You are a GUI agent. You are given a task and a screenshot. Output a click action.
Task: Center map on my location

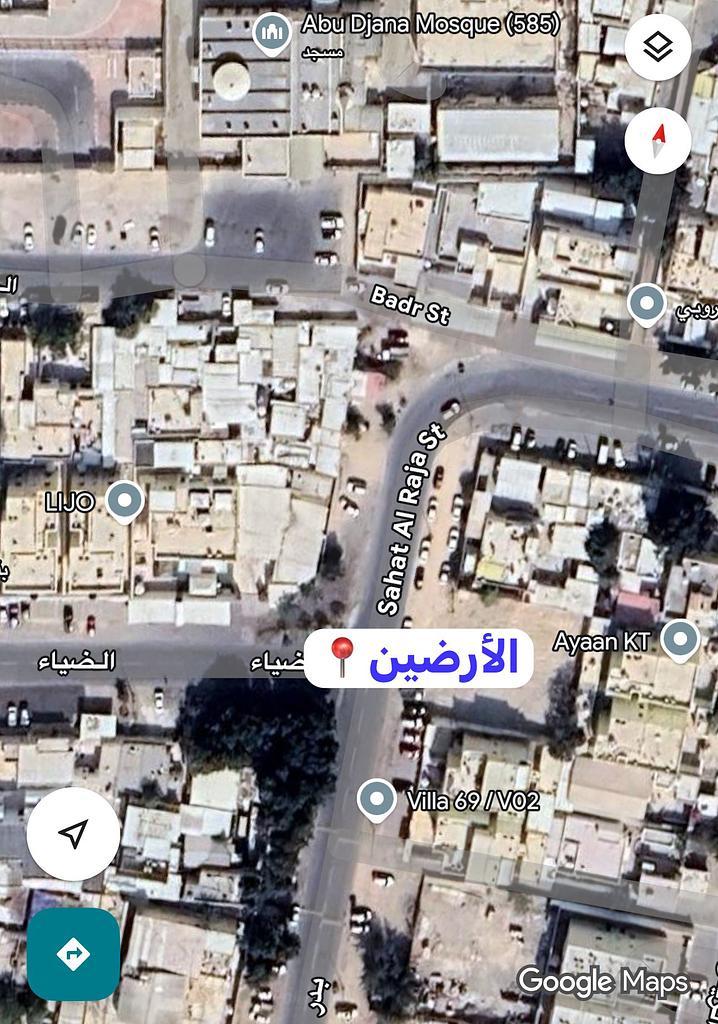click(73, 833)
